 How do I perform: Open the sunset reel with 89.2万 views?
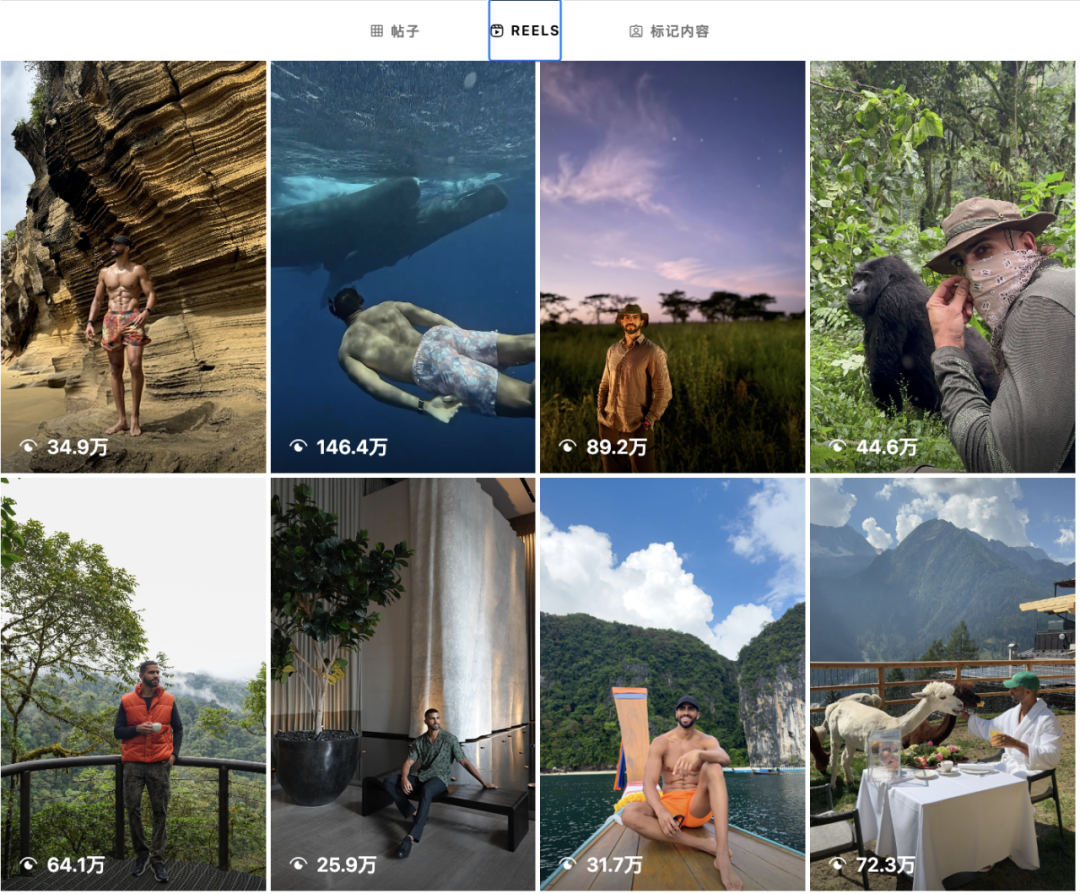pos(672,267)
